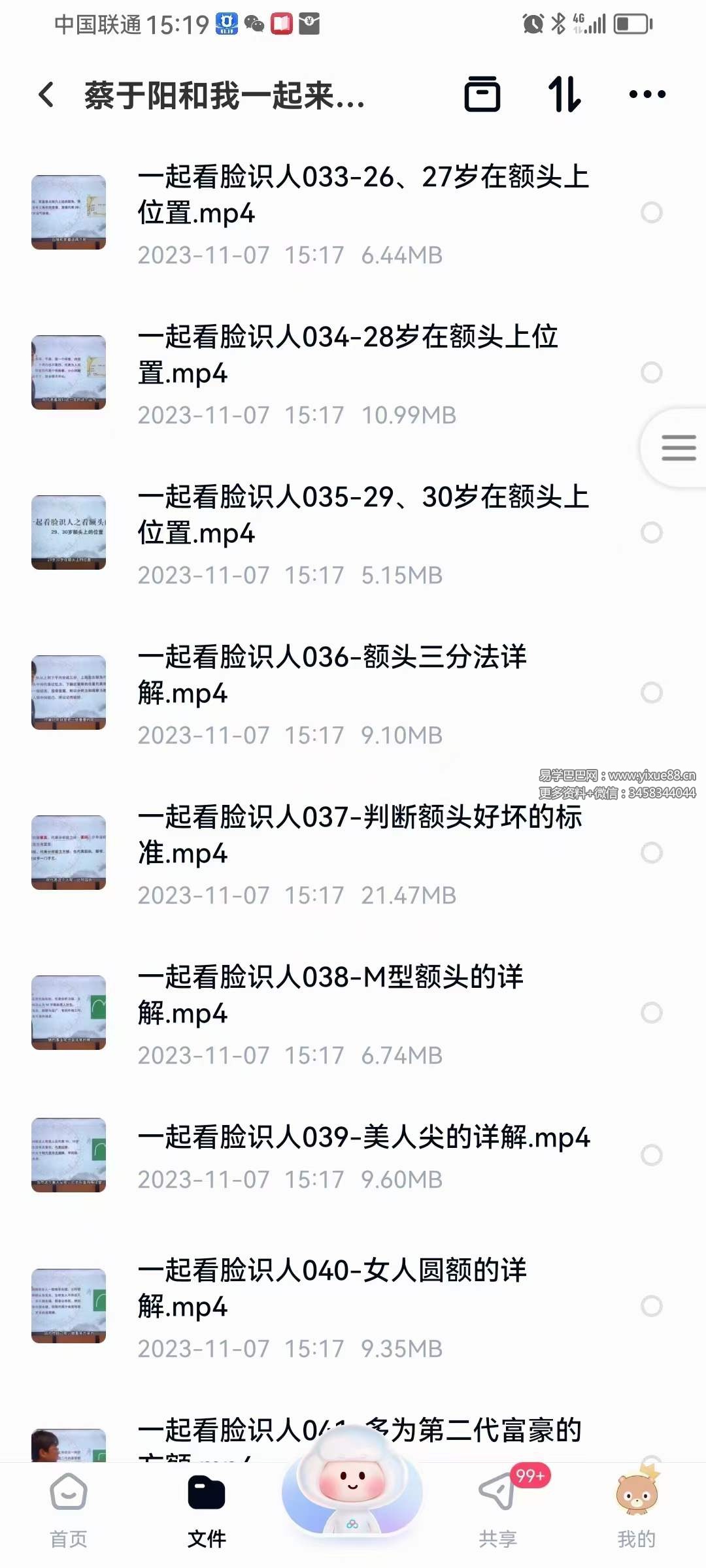Check the selection circle for file 037
This screenshot has width=706, height=1568.
(650, 853)
